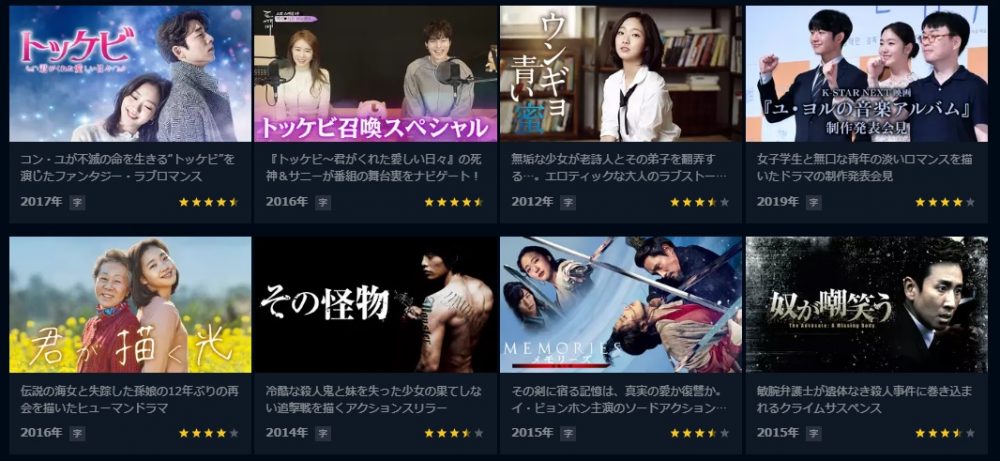1000x461 pixels.
Task: Open the MEMORIES 追憶の剣 card
Action: tap(620, 305)
